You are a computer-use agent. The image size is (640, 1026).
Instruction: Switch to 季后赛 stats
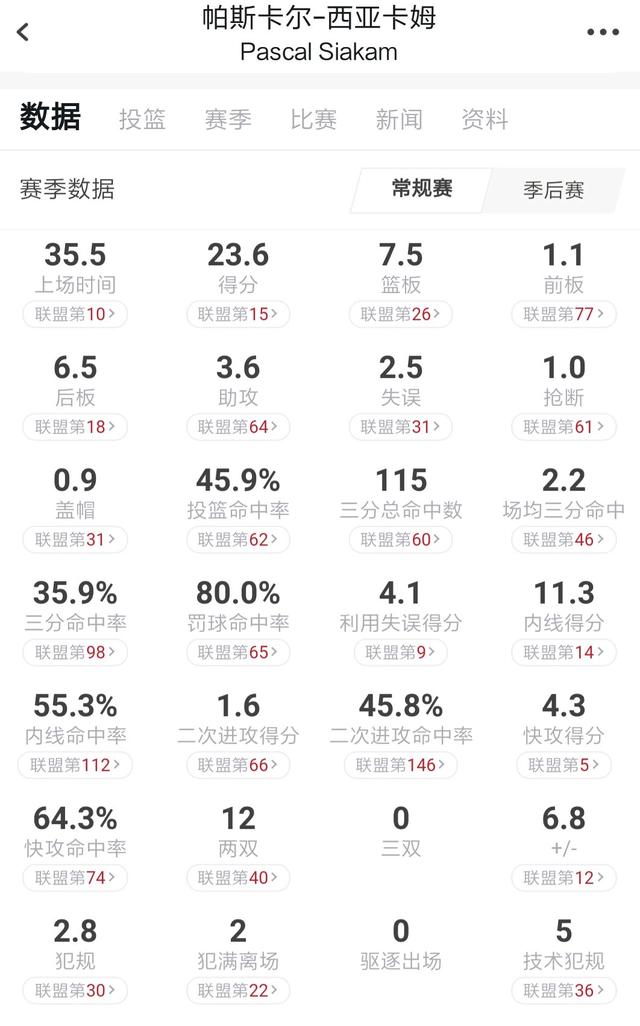(x=554, y=190)
